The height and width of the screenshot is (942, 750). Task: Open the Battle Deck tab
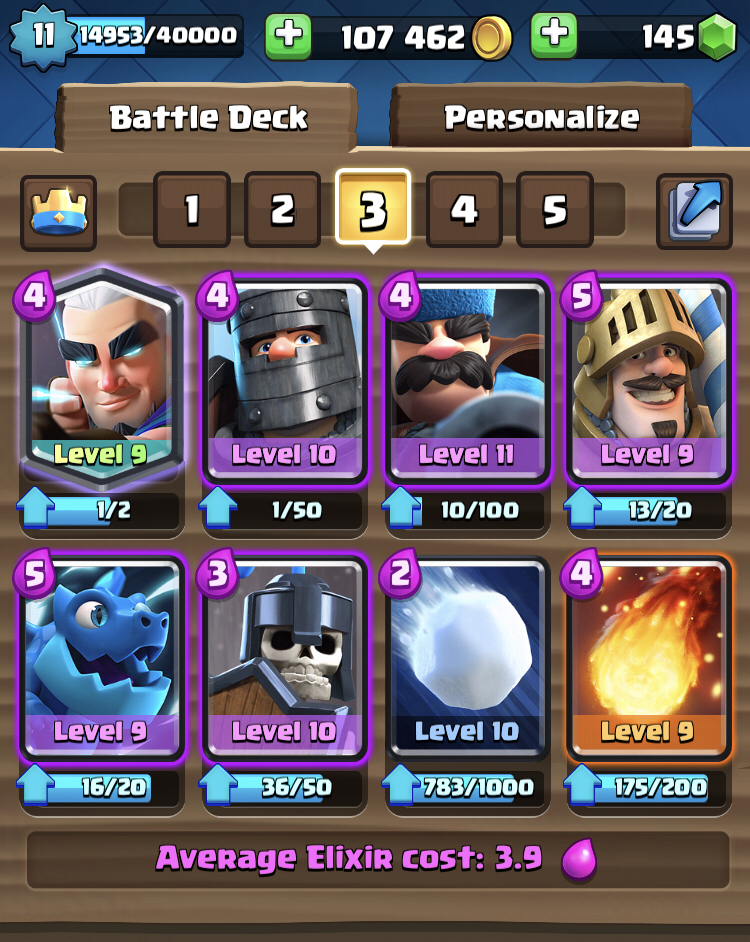click(x=208, y=118)
